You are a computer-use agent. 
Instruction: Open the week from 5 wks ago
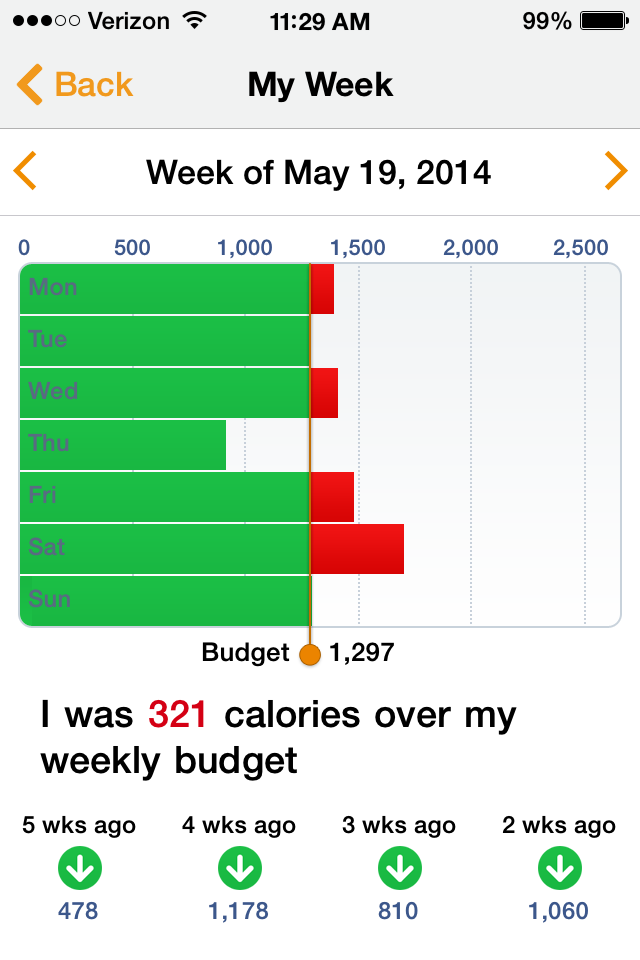pos(79,869)
